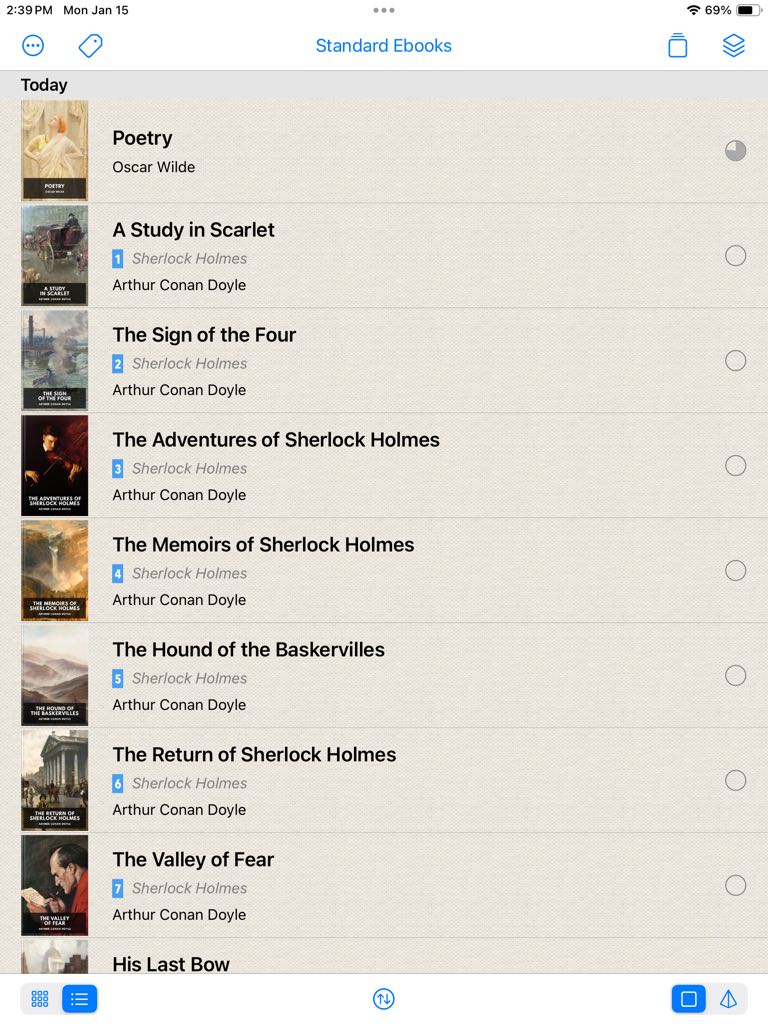Open the tags icon
This screenshot has width=768, height=1024.
coord(91,46)
